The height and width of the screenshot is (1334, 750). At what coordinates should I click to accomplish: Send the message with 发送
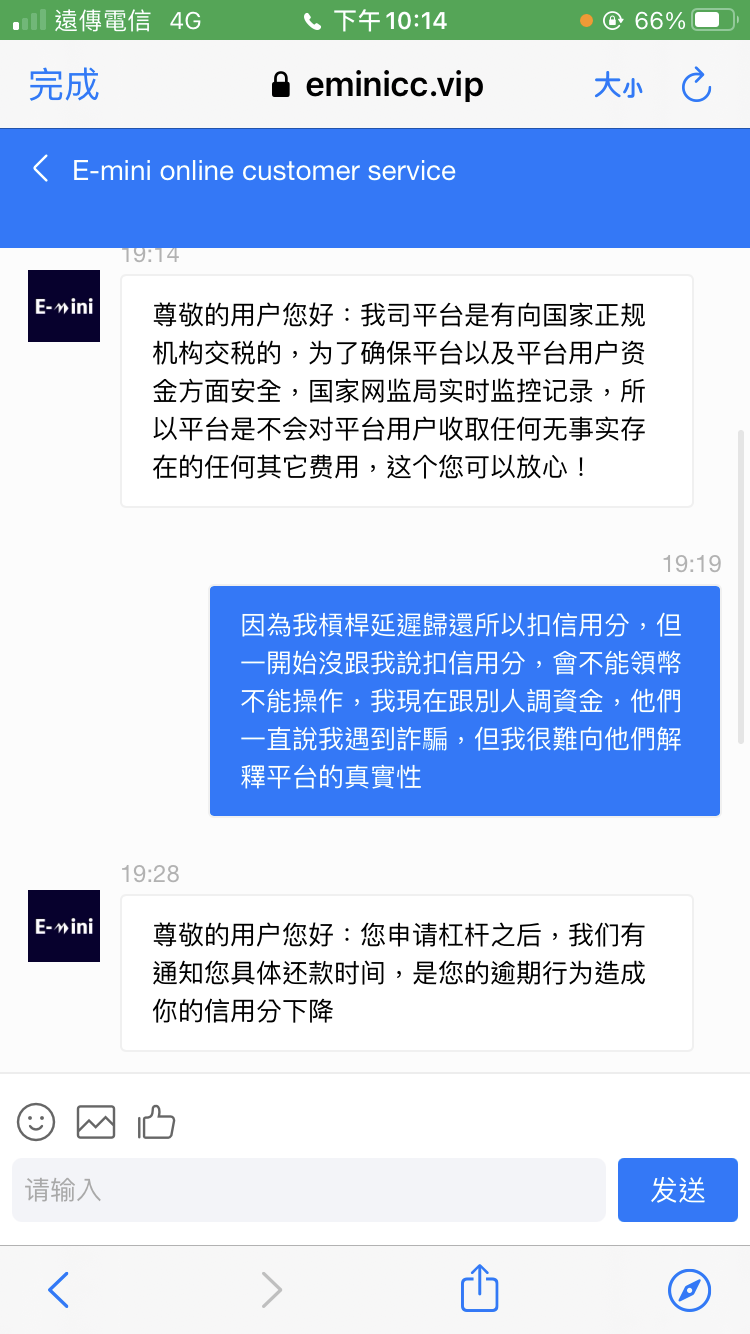click(677, 1190)
